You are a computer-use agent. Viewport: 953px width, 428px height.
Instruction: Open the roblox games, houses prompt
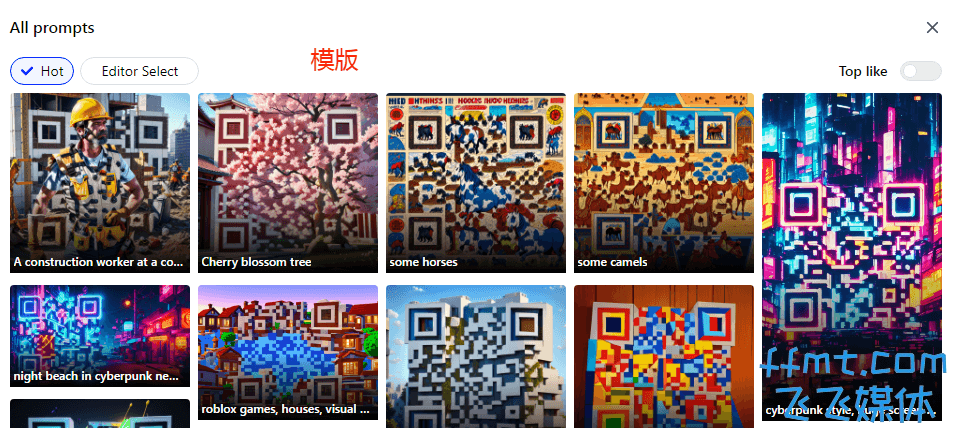pos(288,350)
